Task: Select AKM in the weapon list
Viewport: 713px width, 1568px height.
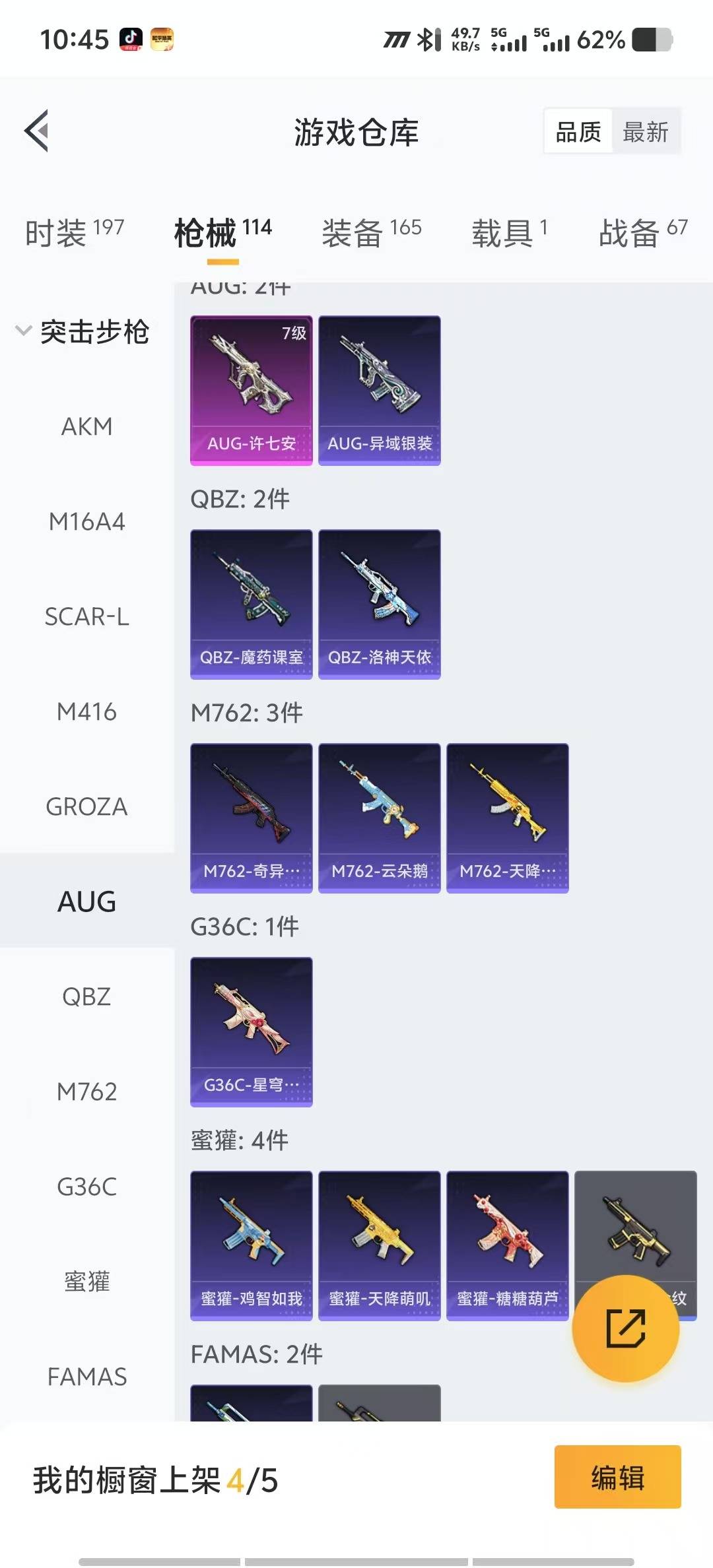Action: point(86,427)
